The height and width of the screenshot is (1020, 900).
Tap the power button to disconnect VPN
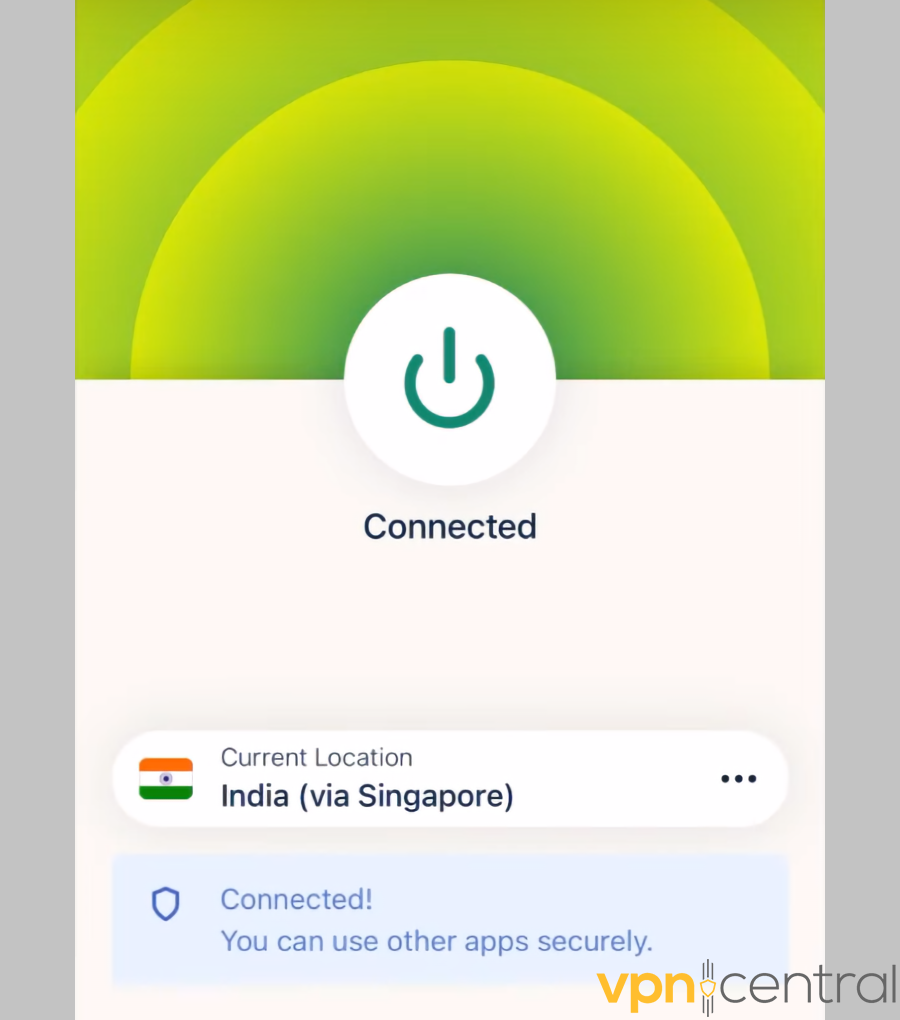(449, 379)
